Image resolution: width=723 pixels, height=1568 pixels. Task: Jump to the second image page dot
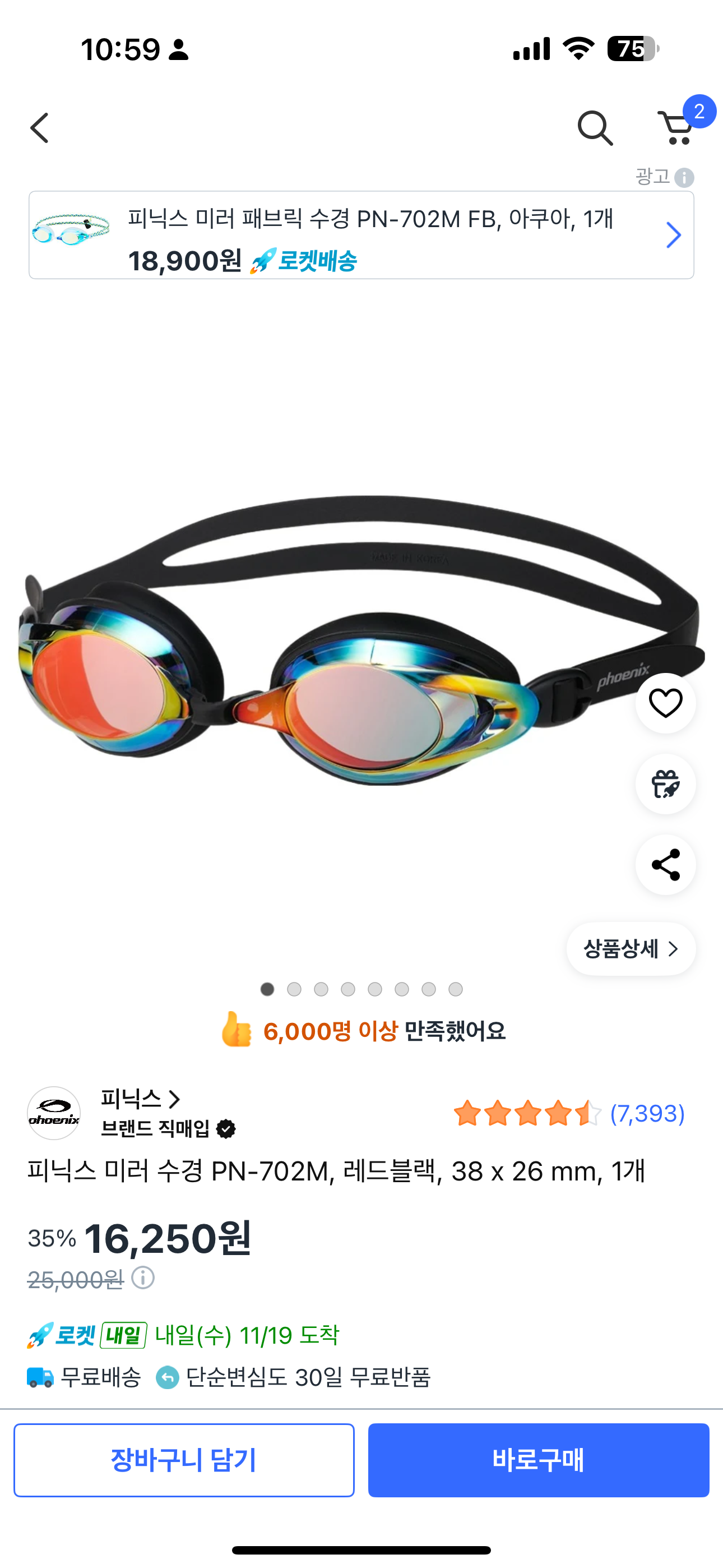tap(295, 989)
